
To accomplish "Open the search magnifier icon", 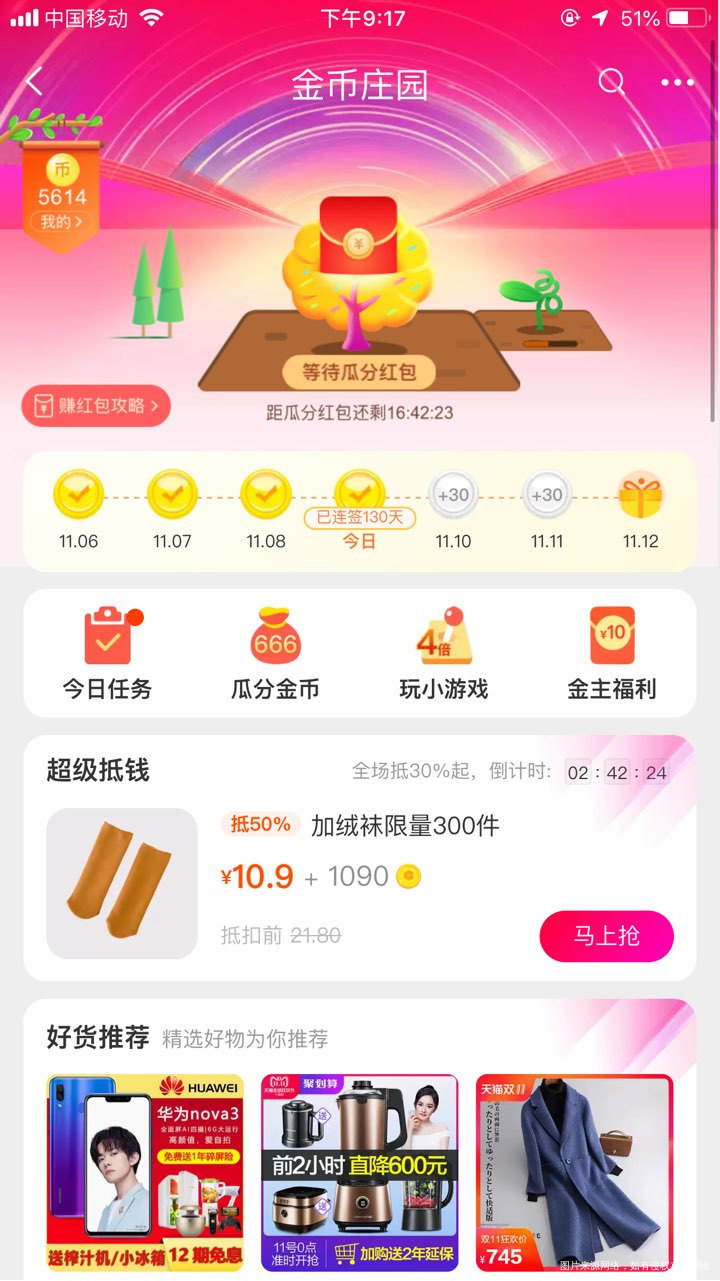I will click(x=613, y=82).
